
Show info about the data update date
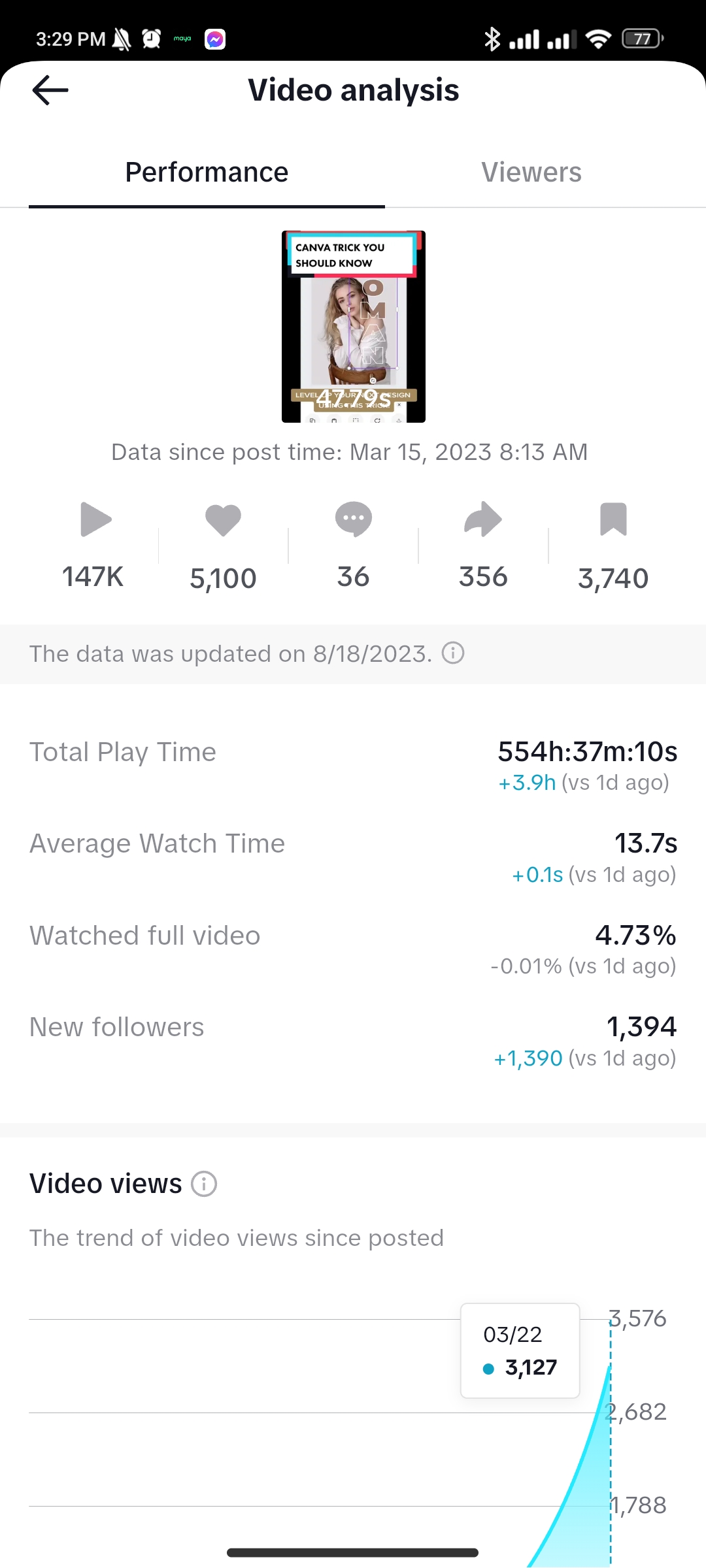coord(453,653)
